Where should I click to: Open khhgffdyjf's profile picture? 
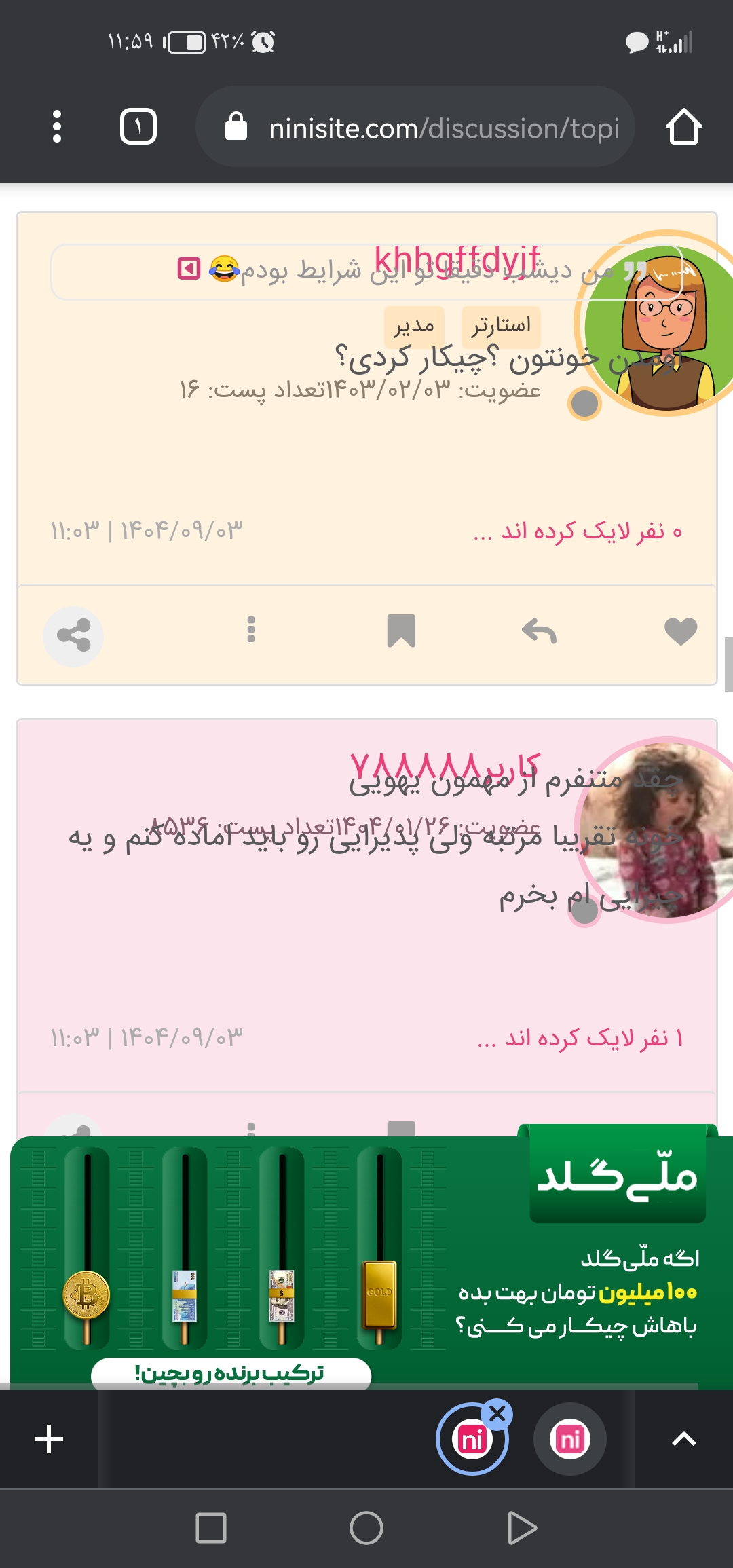(x=655, y=324)
